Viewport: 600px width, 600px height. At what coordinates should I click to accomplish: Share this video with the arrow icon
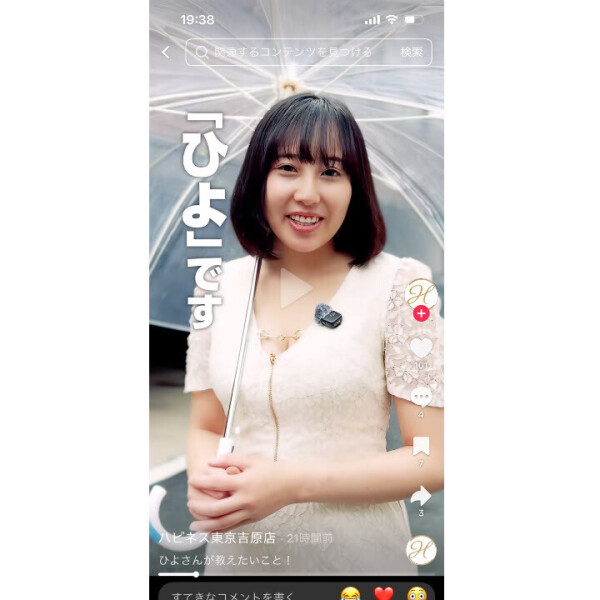[x=421, y=495]
